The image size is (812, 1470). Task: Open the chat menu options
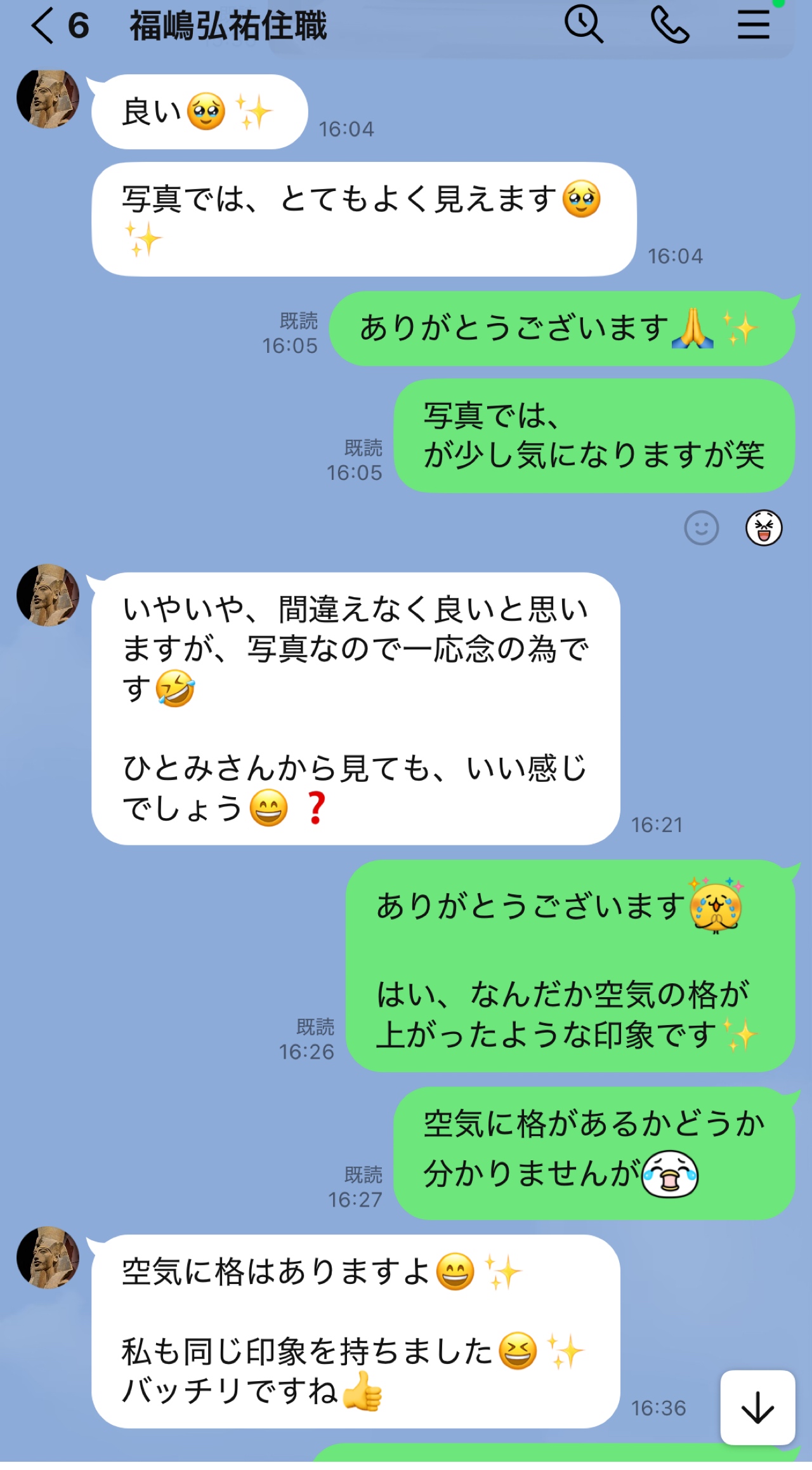753,25
